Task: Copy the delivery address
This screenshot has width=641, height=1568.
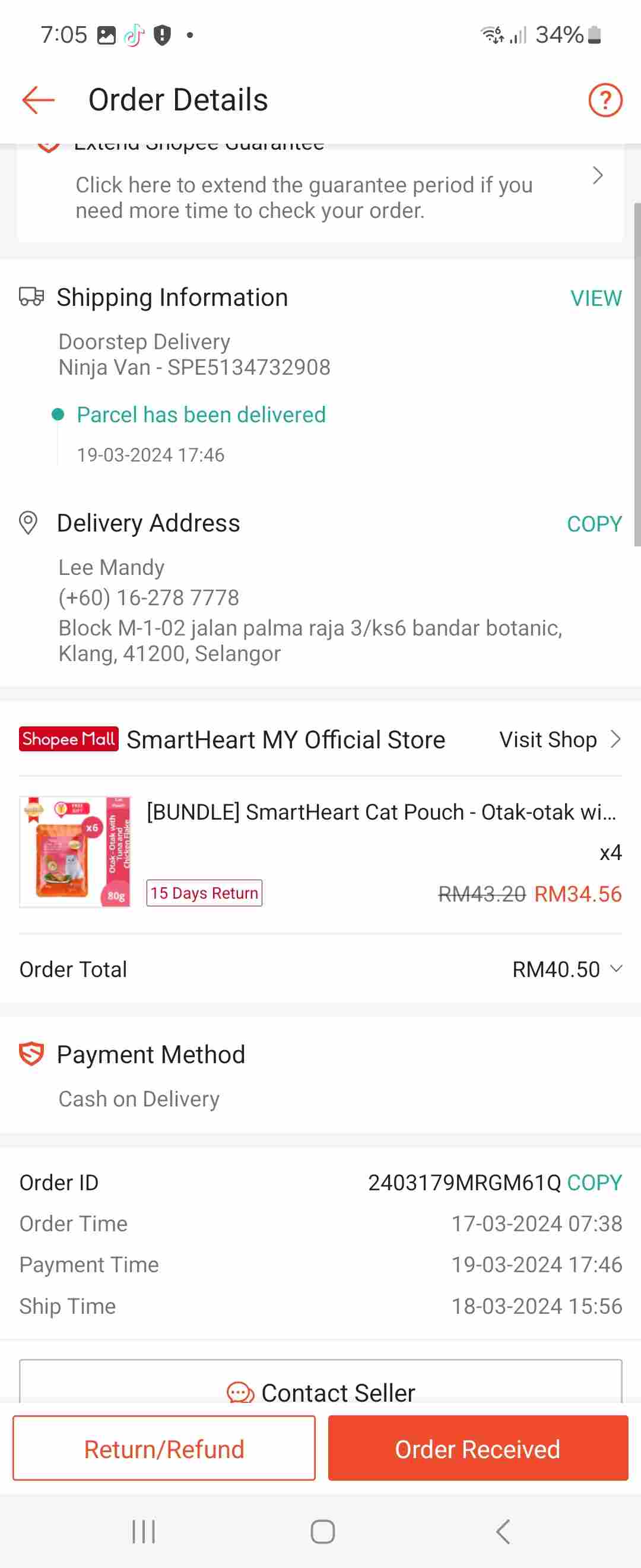Action: point(594,524)
